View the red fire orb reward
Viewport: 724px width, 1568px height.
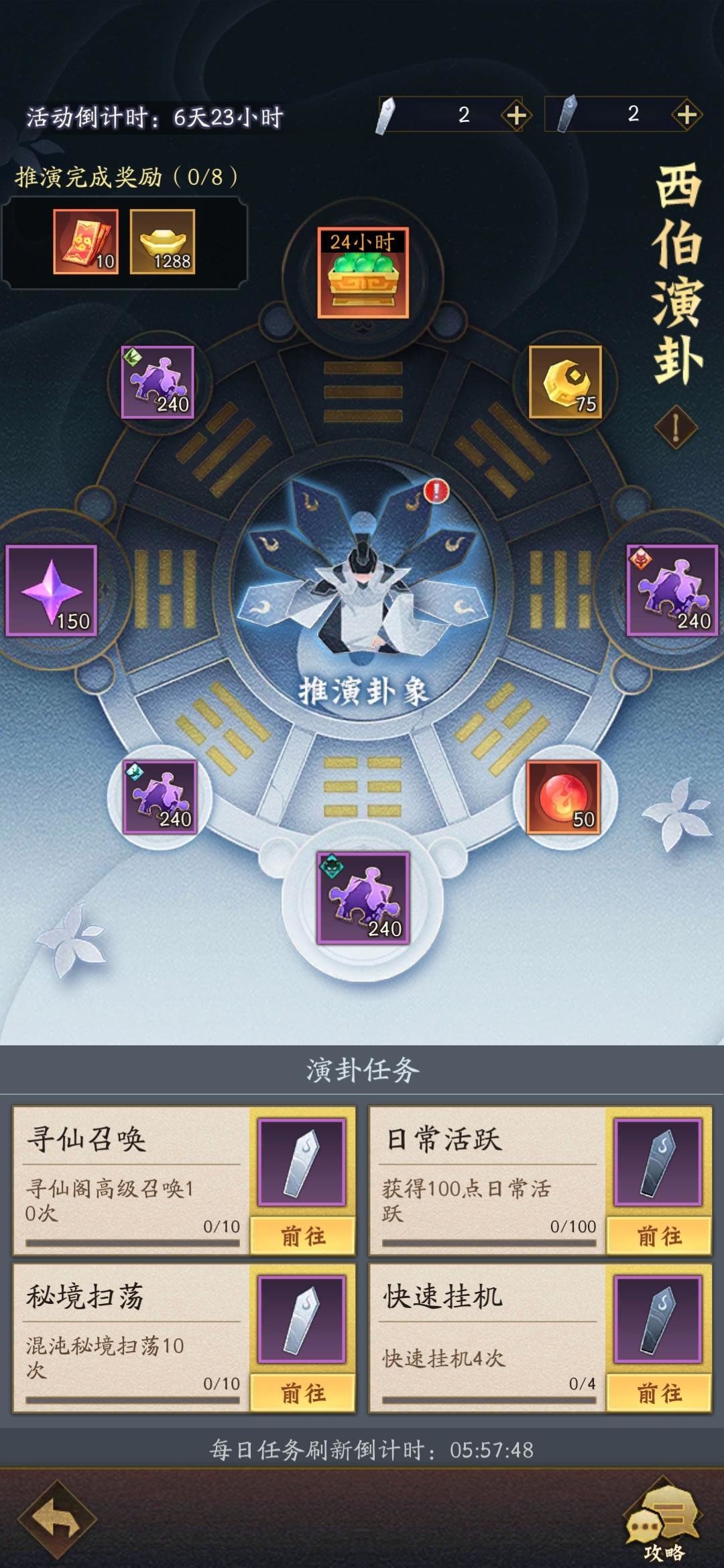click(563, 797)
